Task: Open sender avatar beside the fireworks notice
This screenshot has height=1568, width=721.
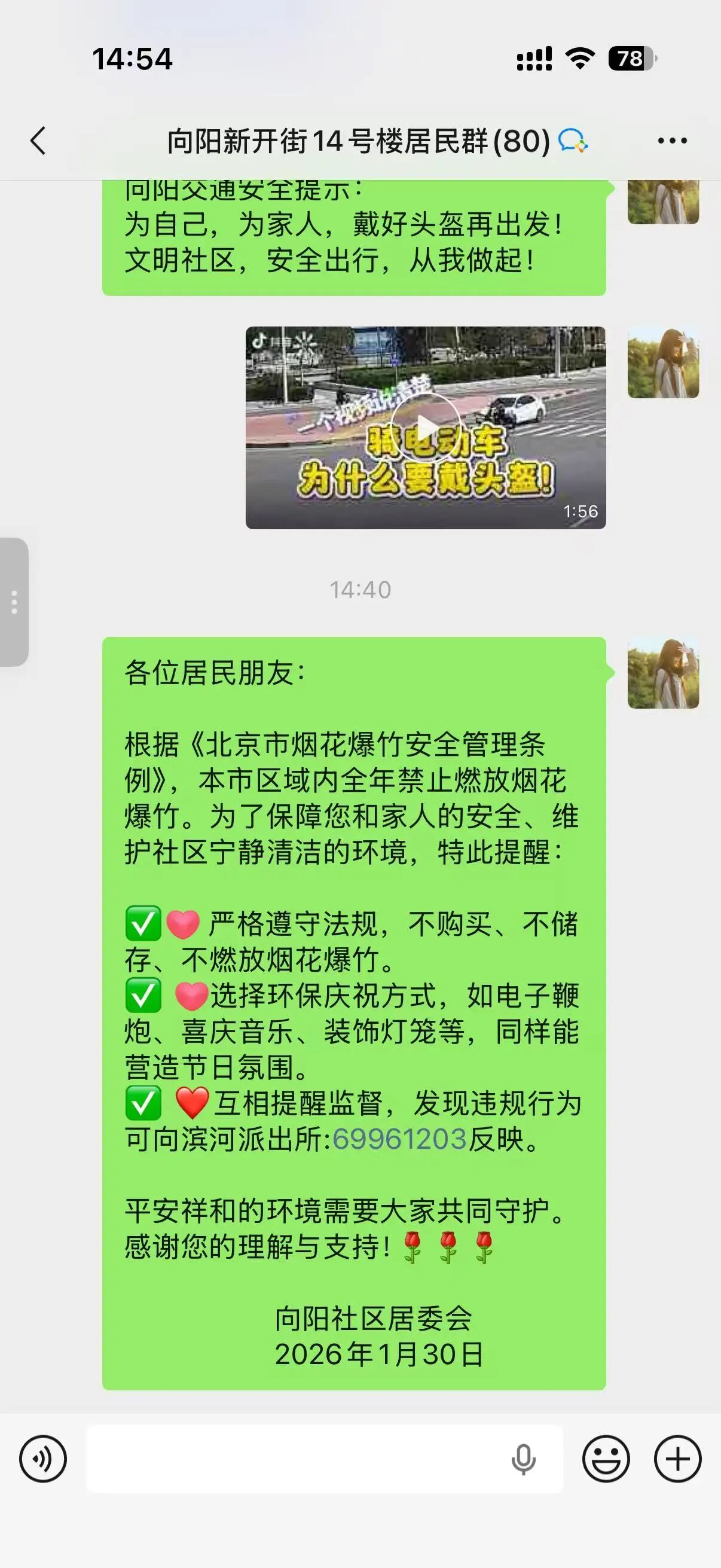Action: [x=662, y=673]
